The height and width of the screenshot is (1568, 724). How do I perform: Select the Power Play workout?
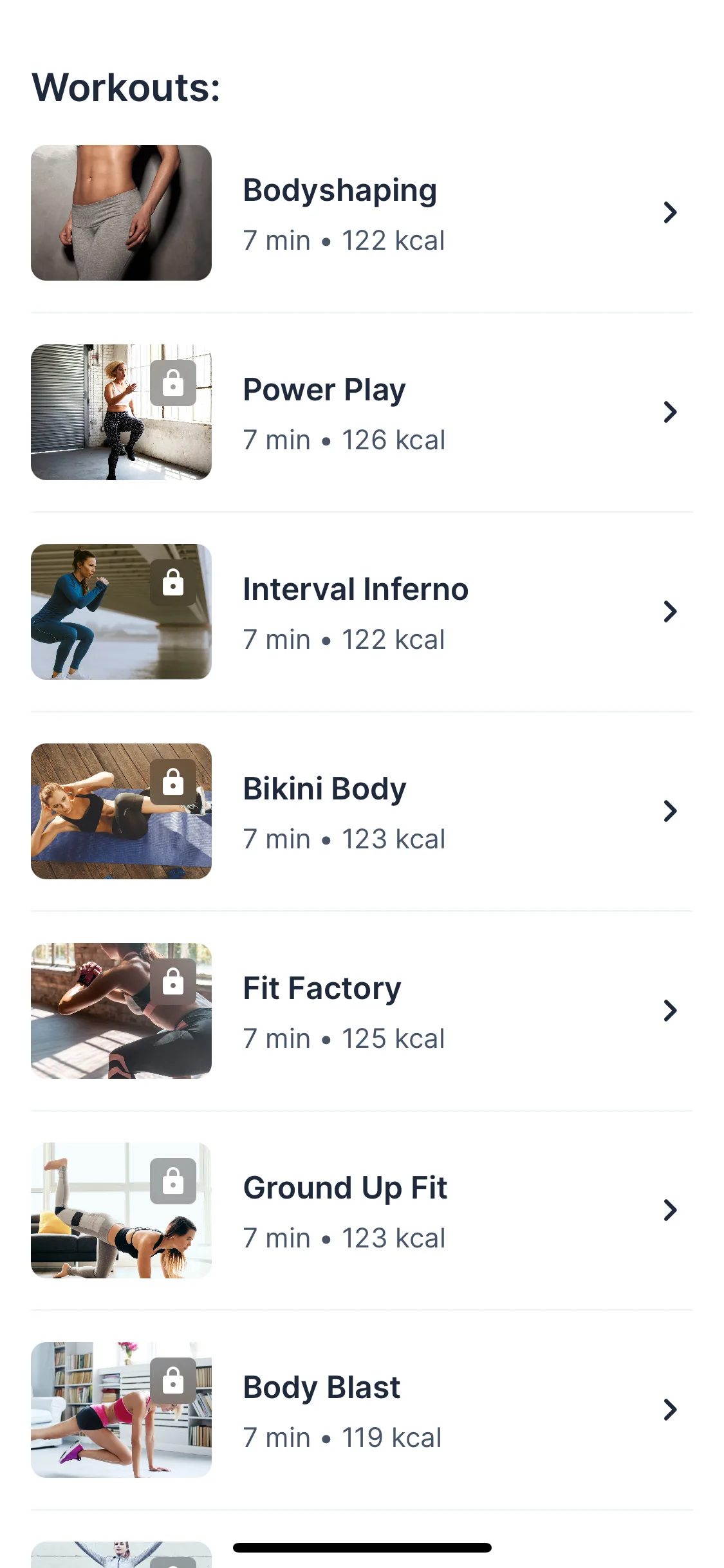(x=360, y=413)
